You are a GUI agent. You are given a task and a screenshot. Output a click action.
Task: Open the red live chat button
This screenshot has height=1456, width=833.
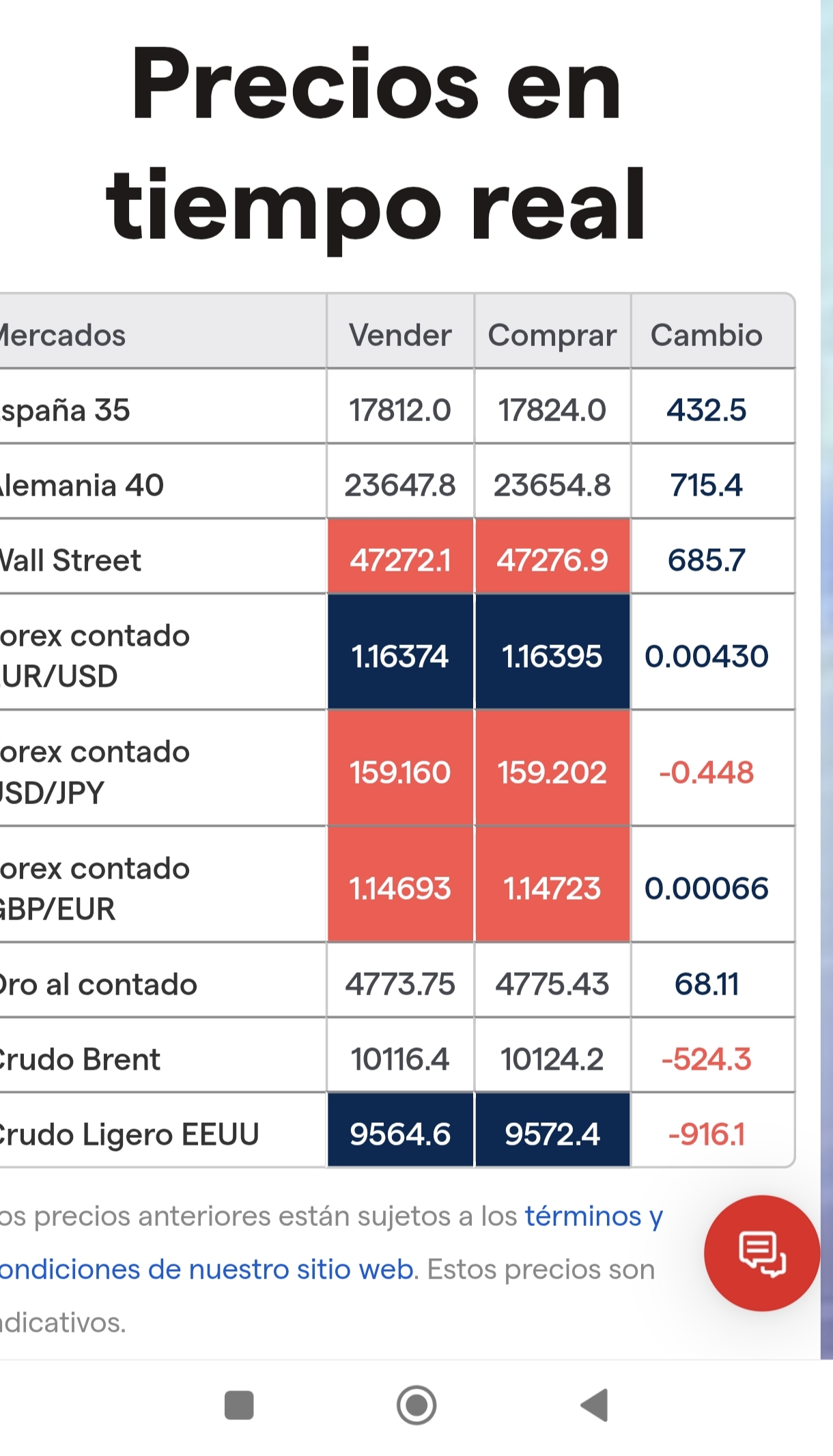tap(761, 1253)
